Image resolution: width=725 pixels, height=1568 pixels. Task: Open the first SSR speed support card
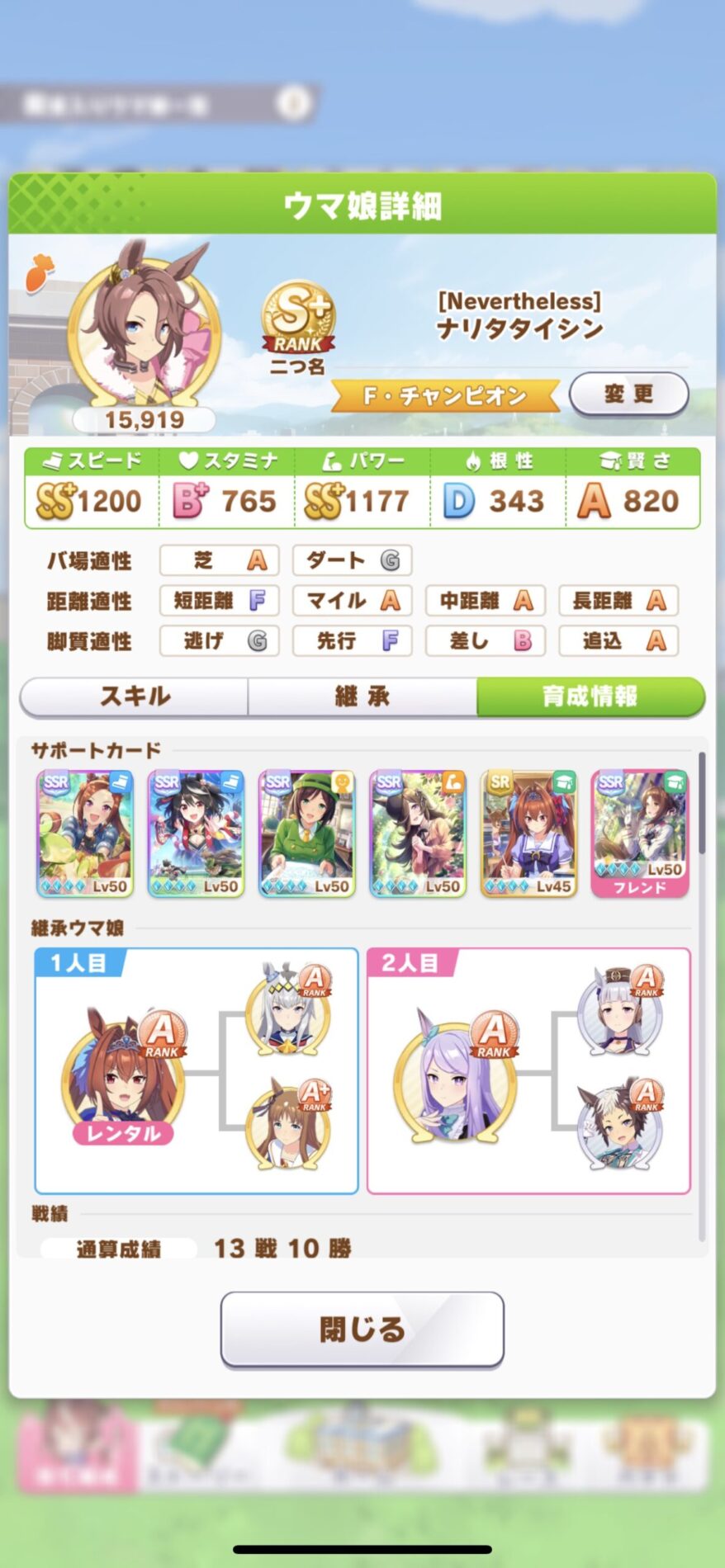click(x=85, y=834)
